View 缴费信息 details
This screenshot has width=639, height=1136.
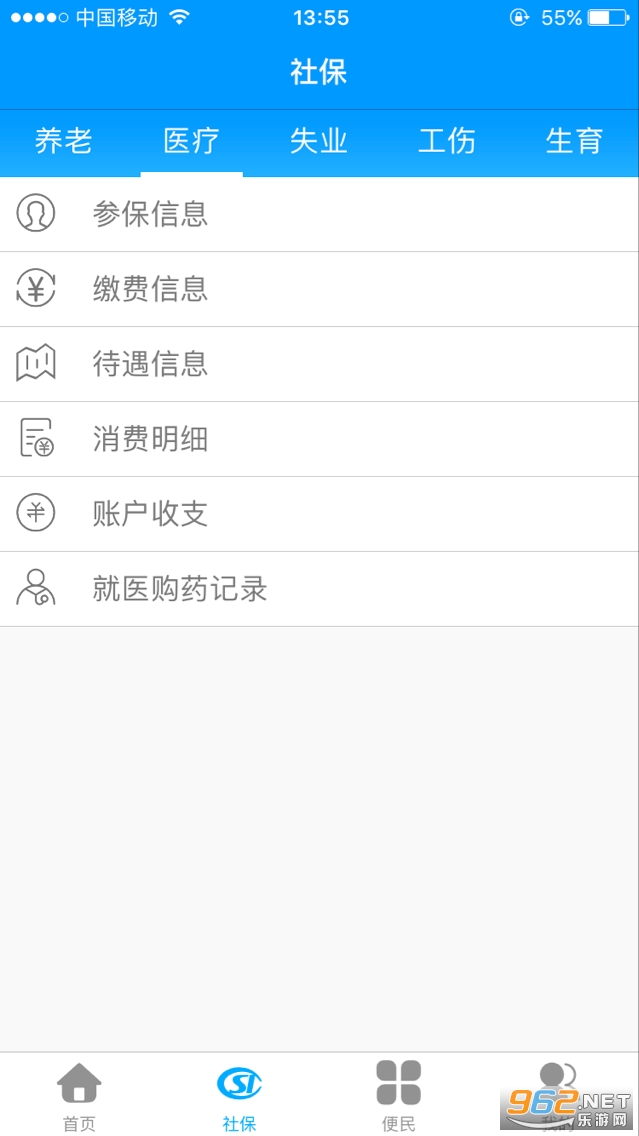pos(319,289)
